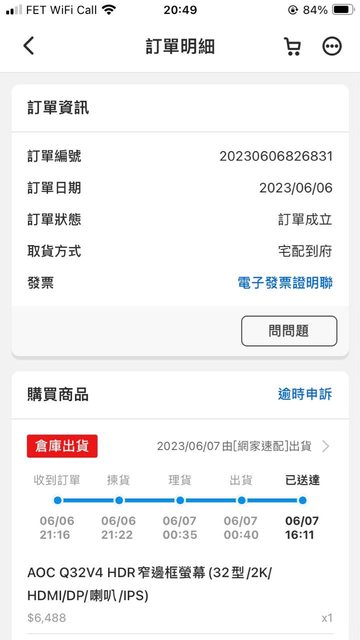Open the 電子發票證明聯 invoice link
Viewport: 360px width, 640px height.
pyautogui.click(x=285, y=282)
